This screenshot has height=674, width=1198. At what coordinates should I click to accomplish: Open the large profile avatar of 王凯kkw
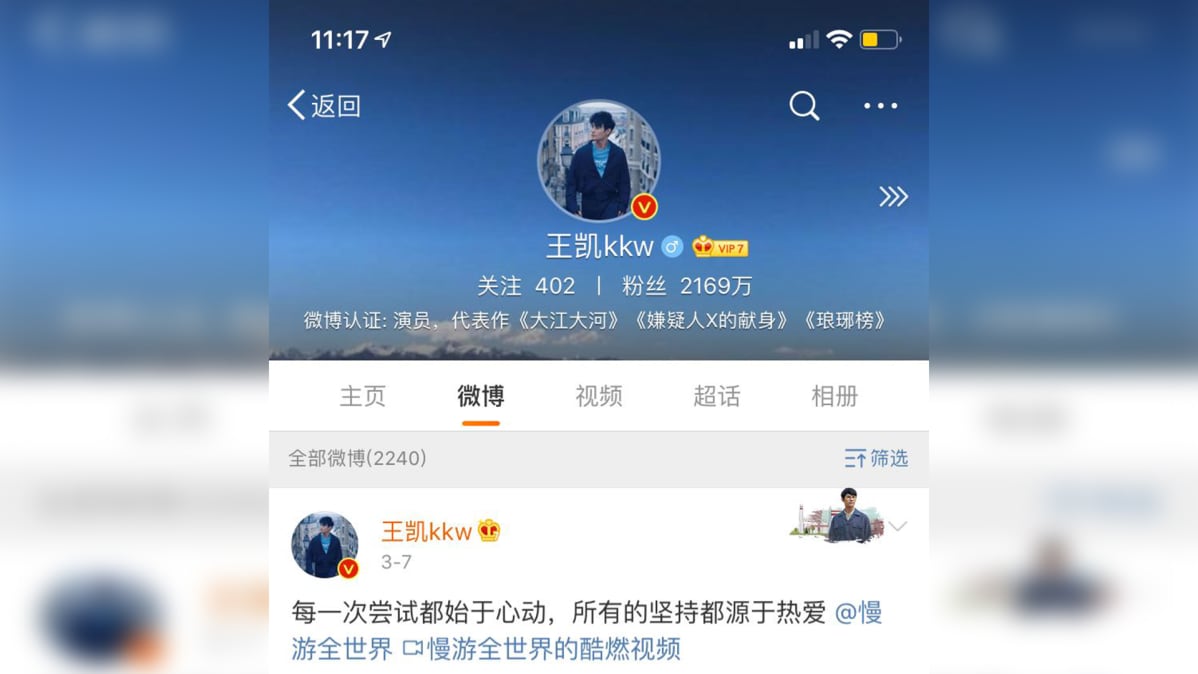point(598,160)
